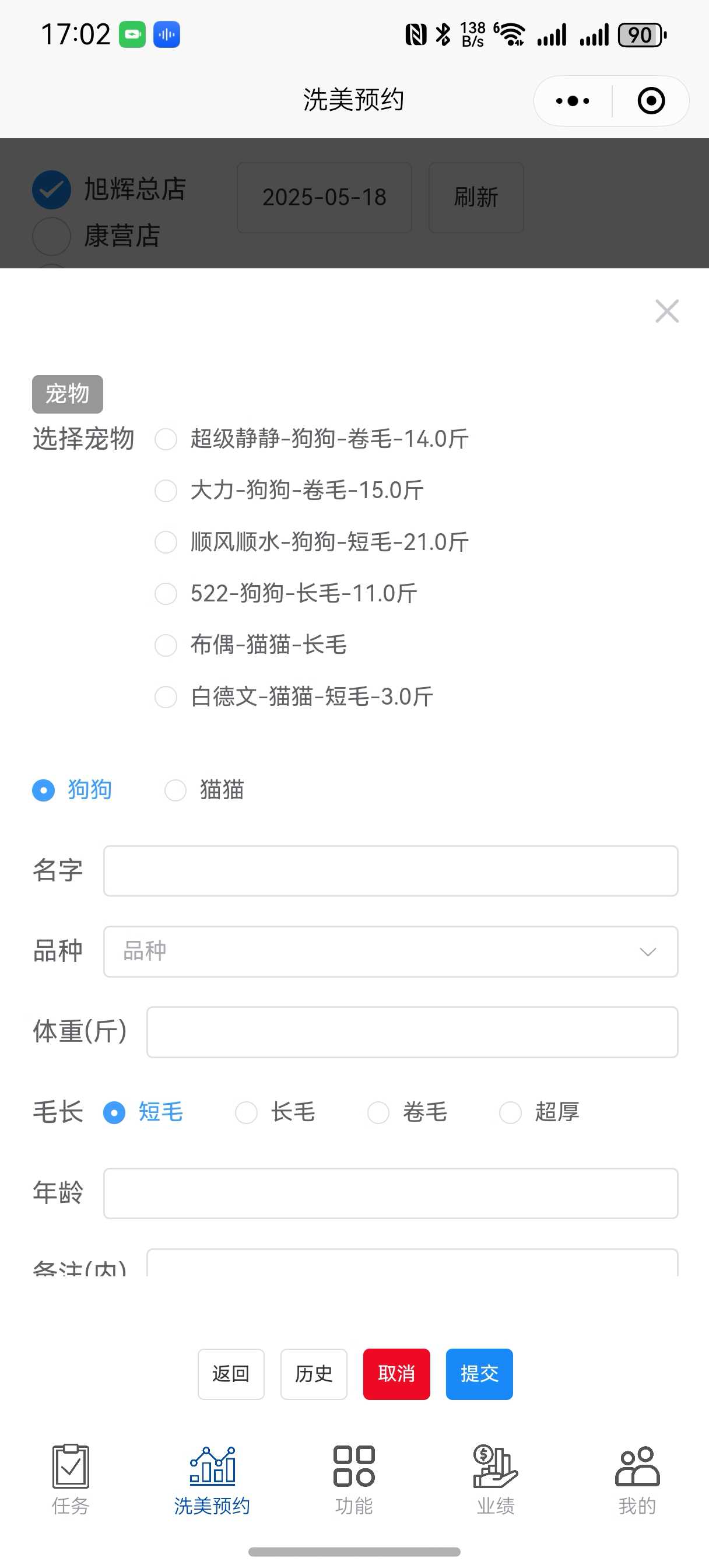Image resolution: width=709 pixels, height=1568 pixels.
Task: Switch to the 业绩 tab
Action: tap(496, 1479)
